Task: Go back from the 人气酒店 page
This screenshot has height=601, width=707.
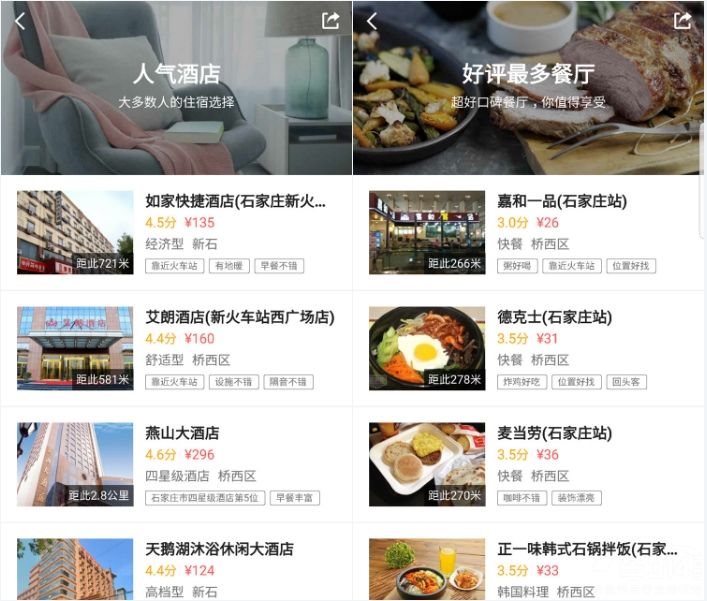Action: [20, 21]
